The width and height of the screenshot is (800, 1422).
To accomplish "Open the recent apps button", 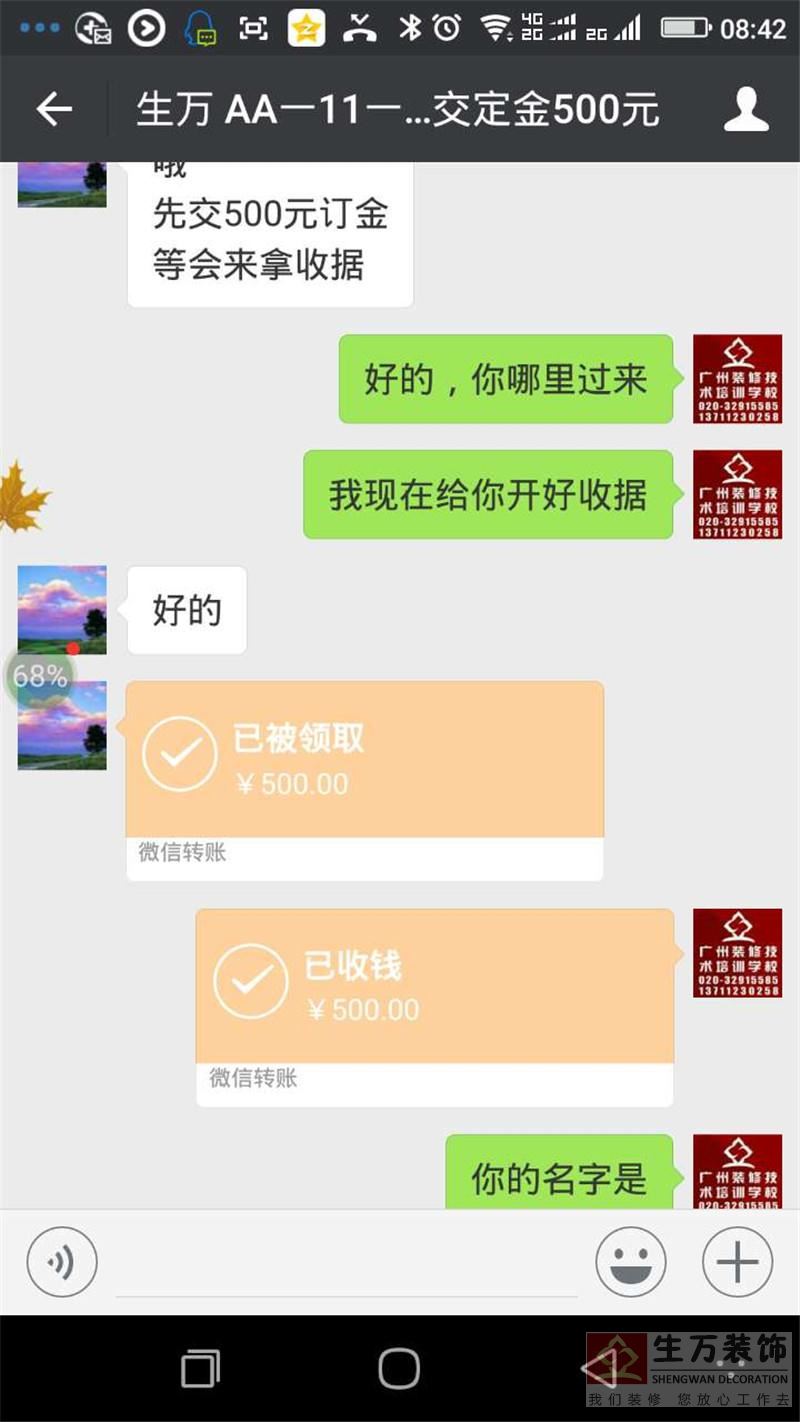I will [201, 1368].
